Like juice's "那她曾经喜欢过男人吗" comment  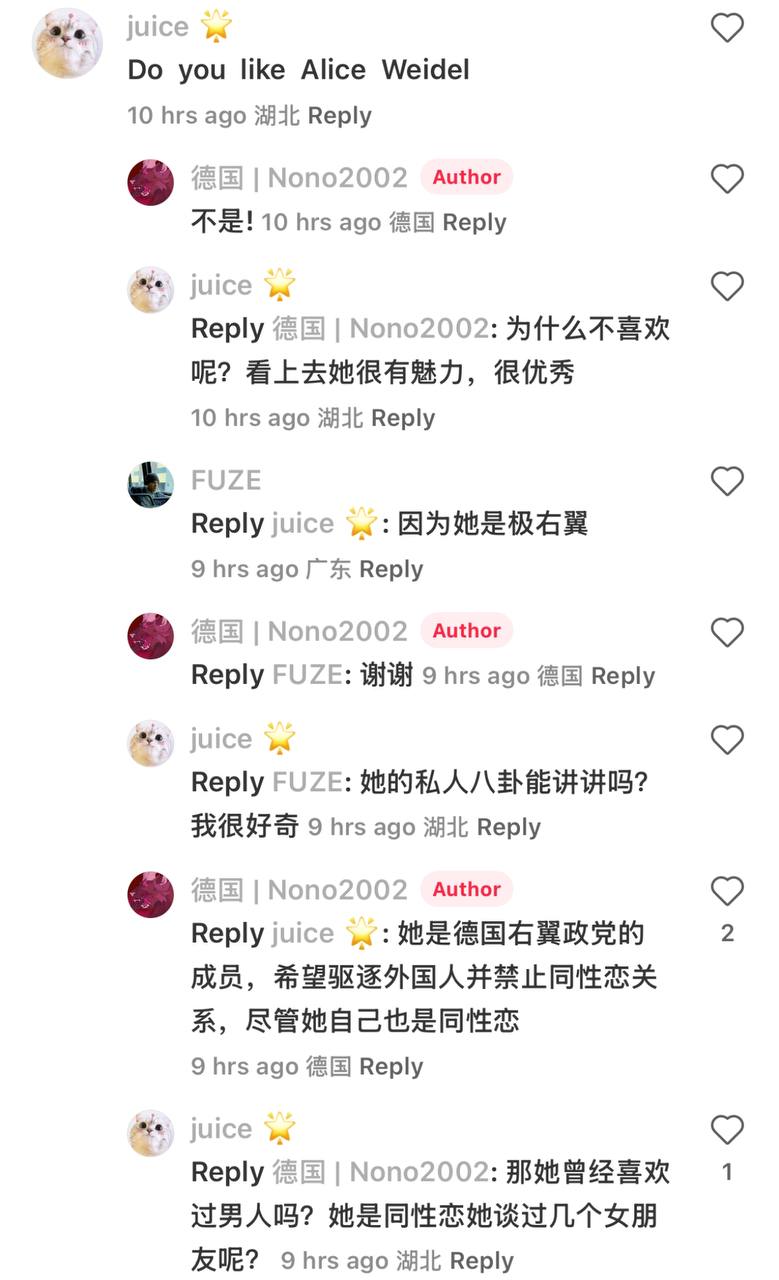pyautogui.click(x=727, y=1130)
